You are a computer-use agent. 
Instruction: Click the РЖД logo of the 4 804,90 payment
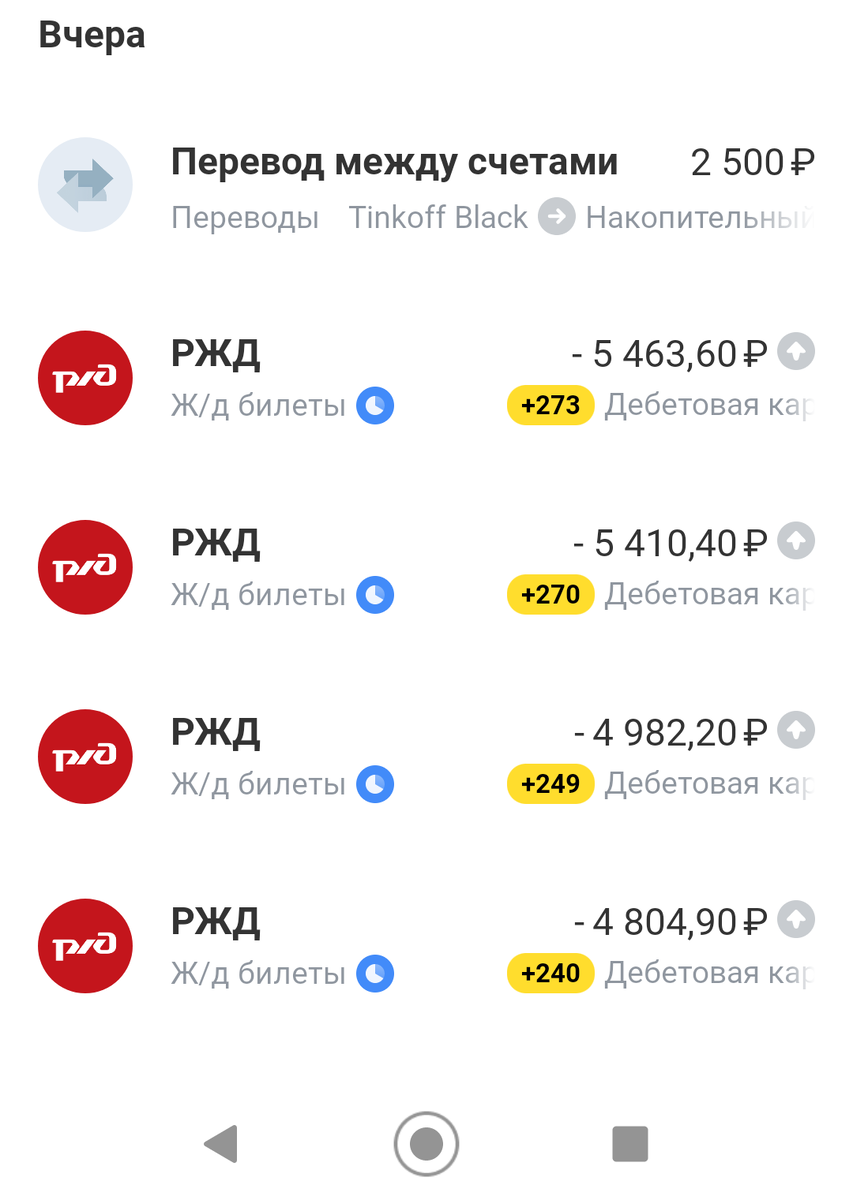pyautogui.click(x=85, y=945)
